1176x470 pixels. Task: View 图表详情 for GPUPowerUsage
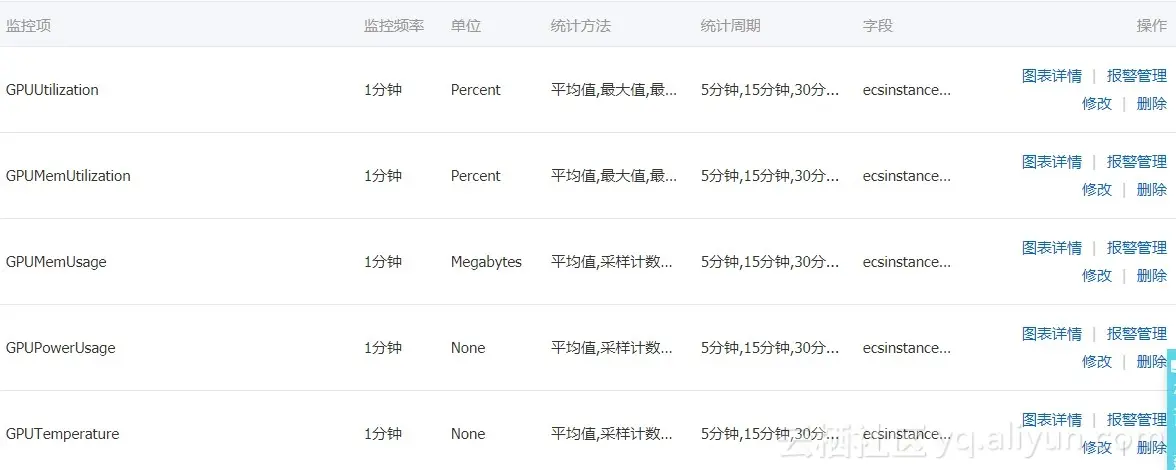[1051, 333]
